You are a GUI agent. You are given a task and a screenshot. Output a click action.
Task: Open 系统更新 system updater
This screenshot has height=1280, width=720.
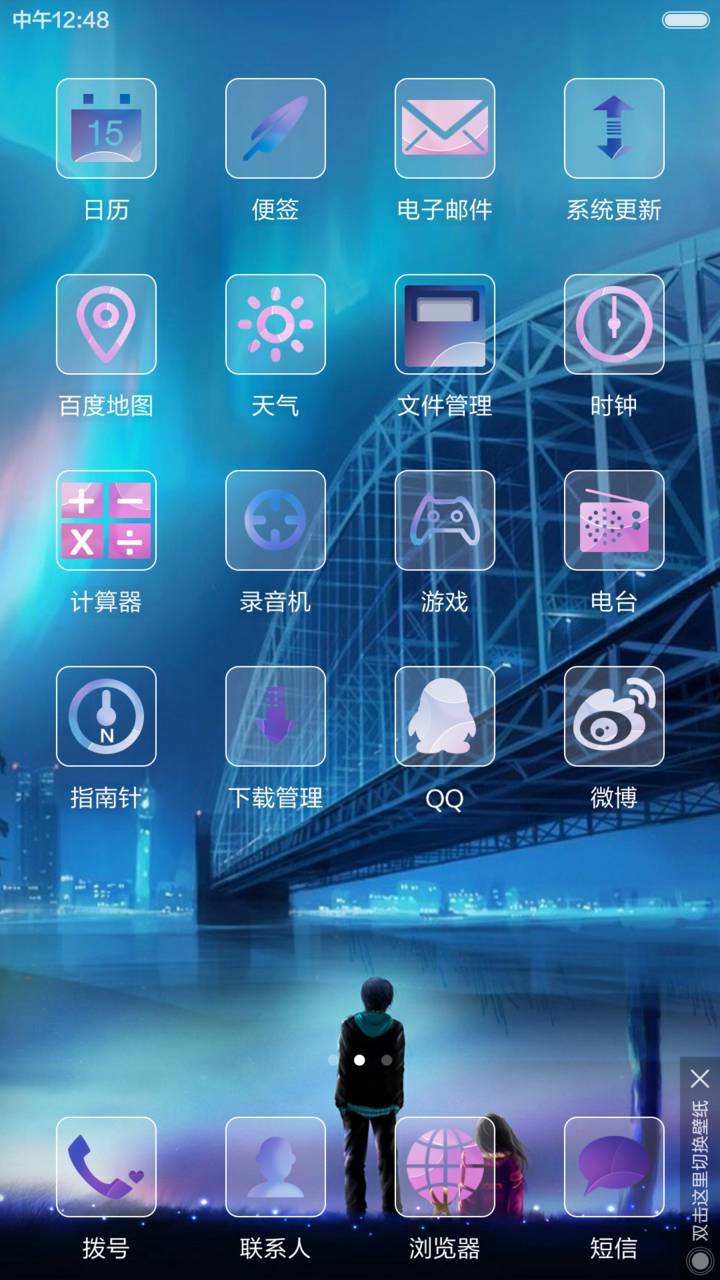(x=614, y=129)
